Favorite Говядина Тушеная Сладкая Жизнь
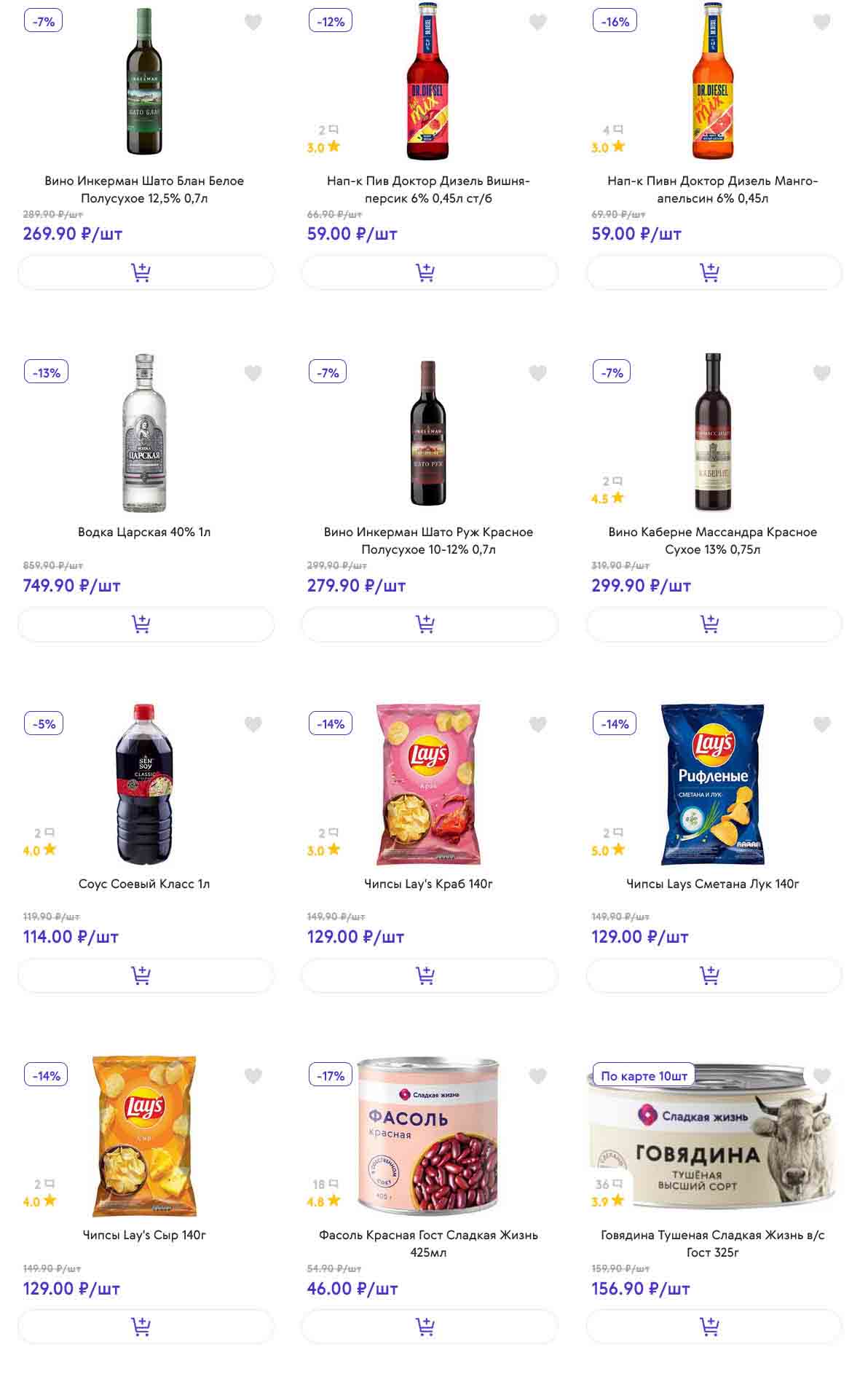The height and width of the screenshot is (1374, 868). click(821, 1076)
